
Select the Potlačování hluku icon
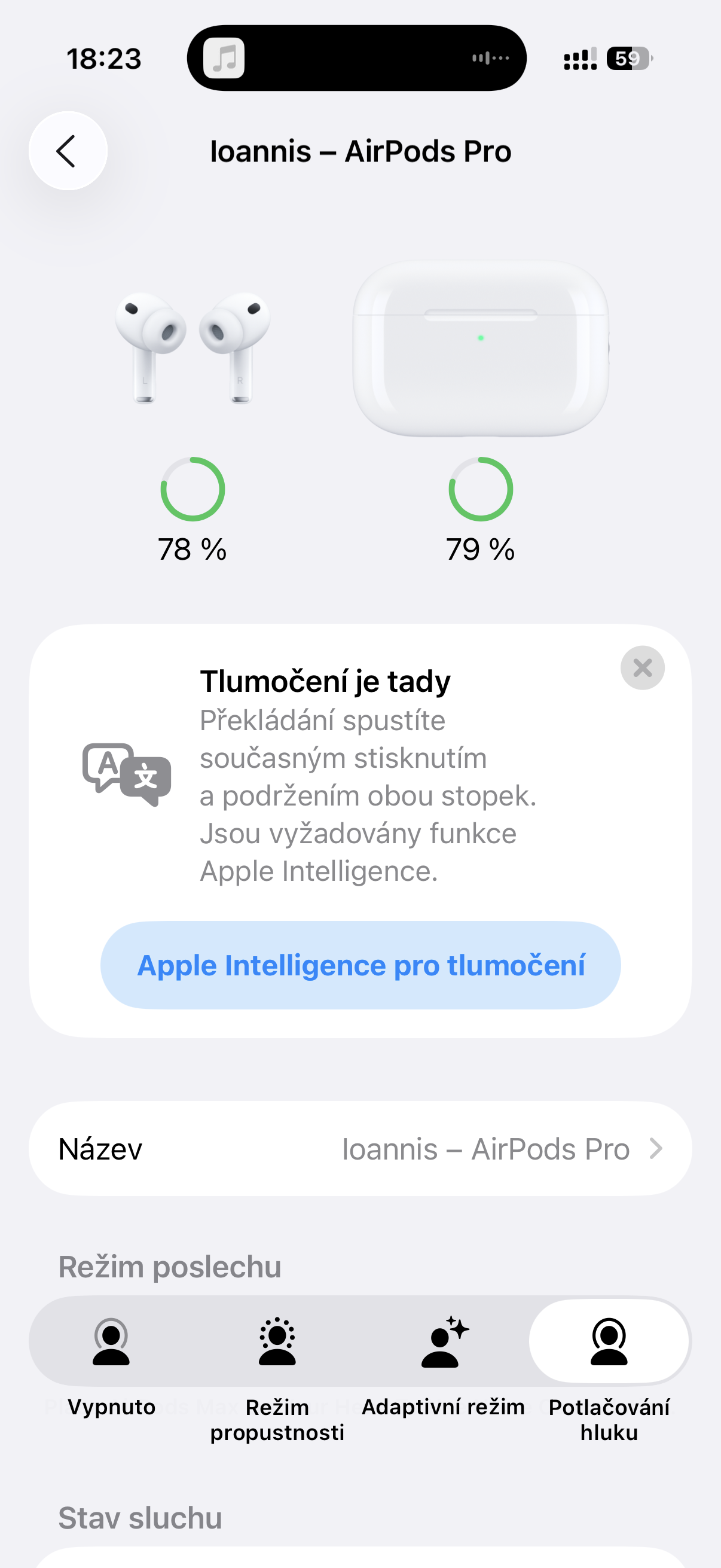(x=610, y=1342)
